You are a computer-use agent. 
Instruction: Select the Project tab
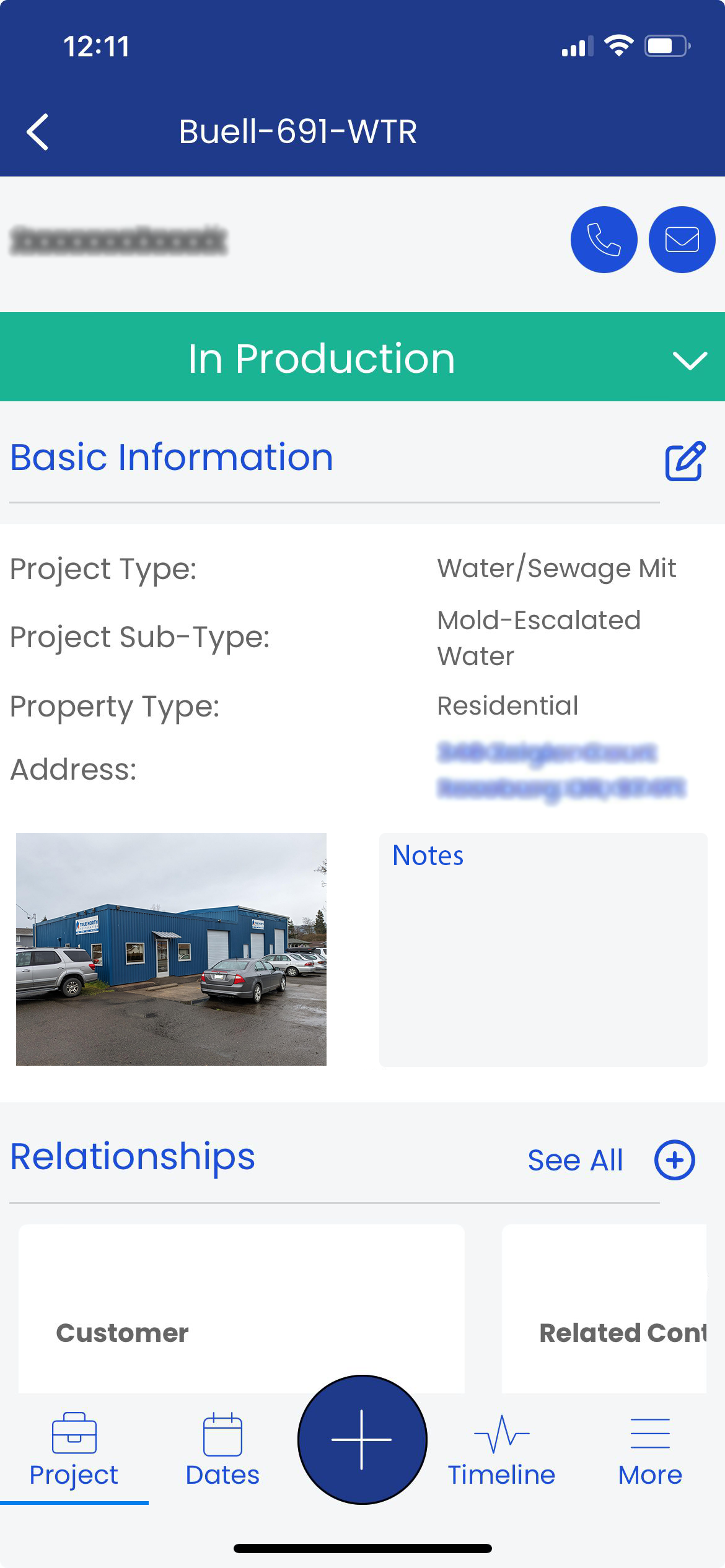(74, 1450)
